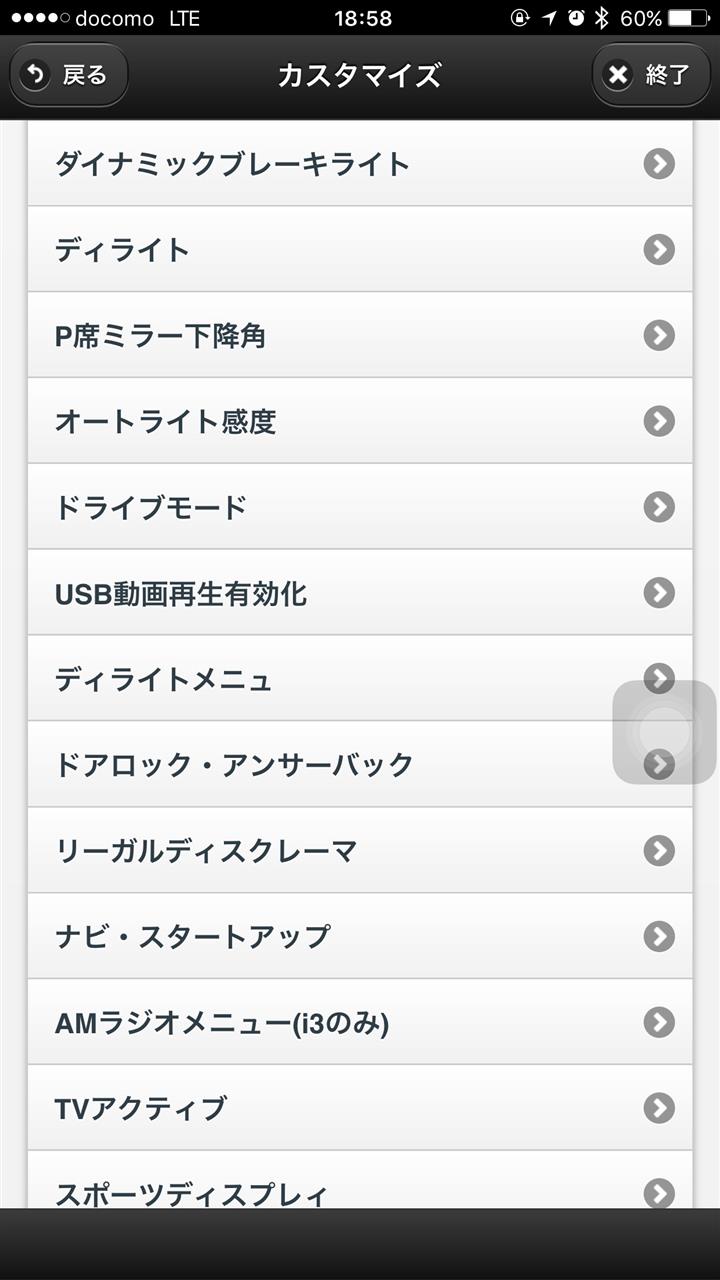This screenshot has width=720, height=1280.
Task: Select リーガルディスクレーマ
Action: click(360, 851)
